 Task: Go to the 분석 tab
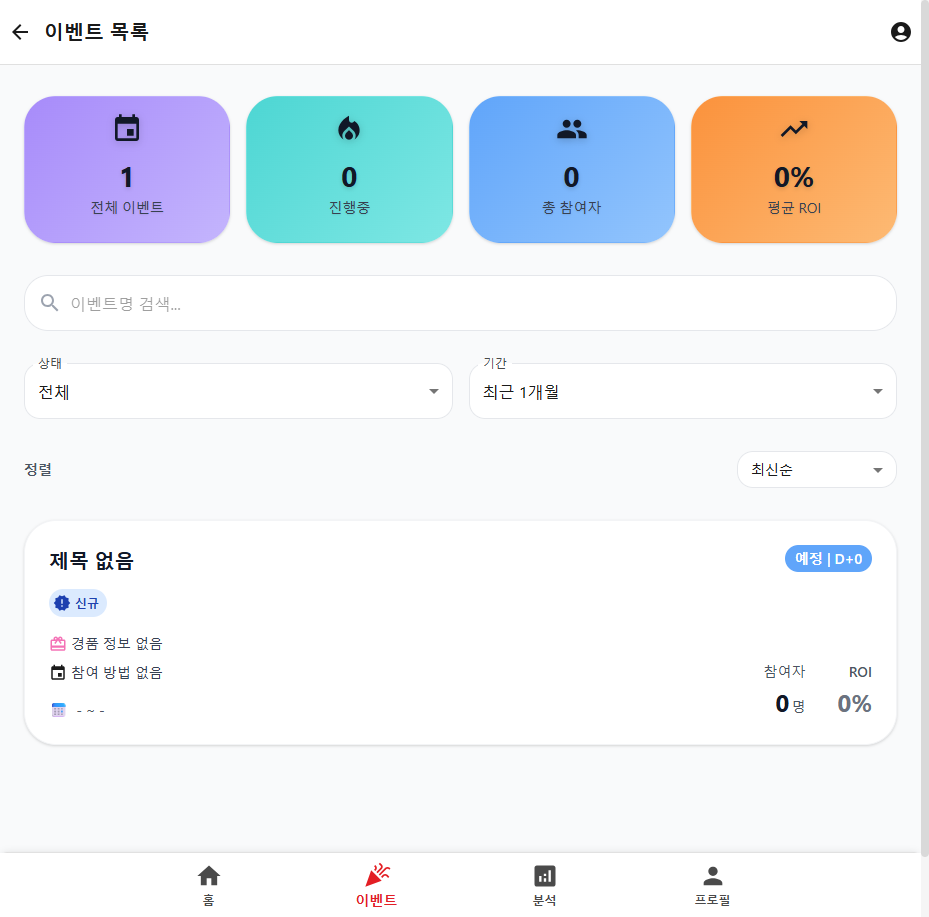(x=544, y=886)
